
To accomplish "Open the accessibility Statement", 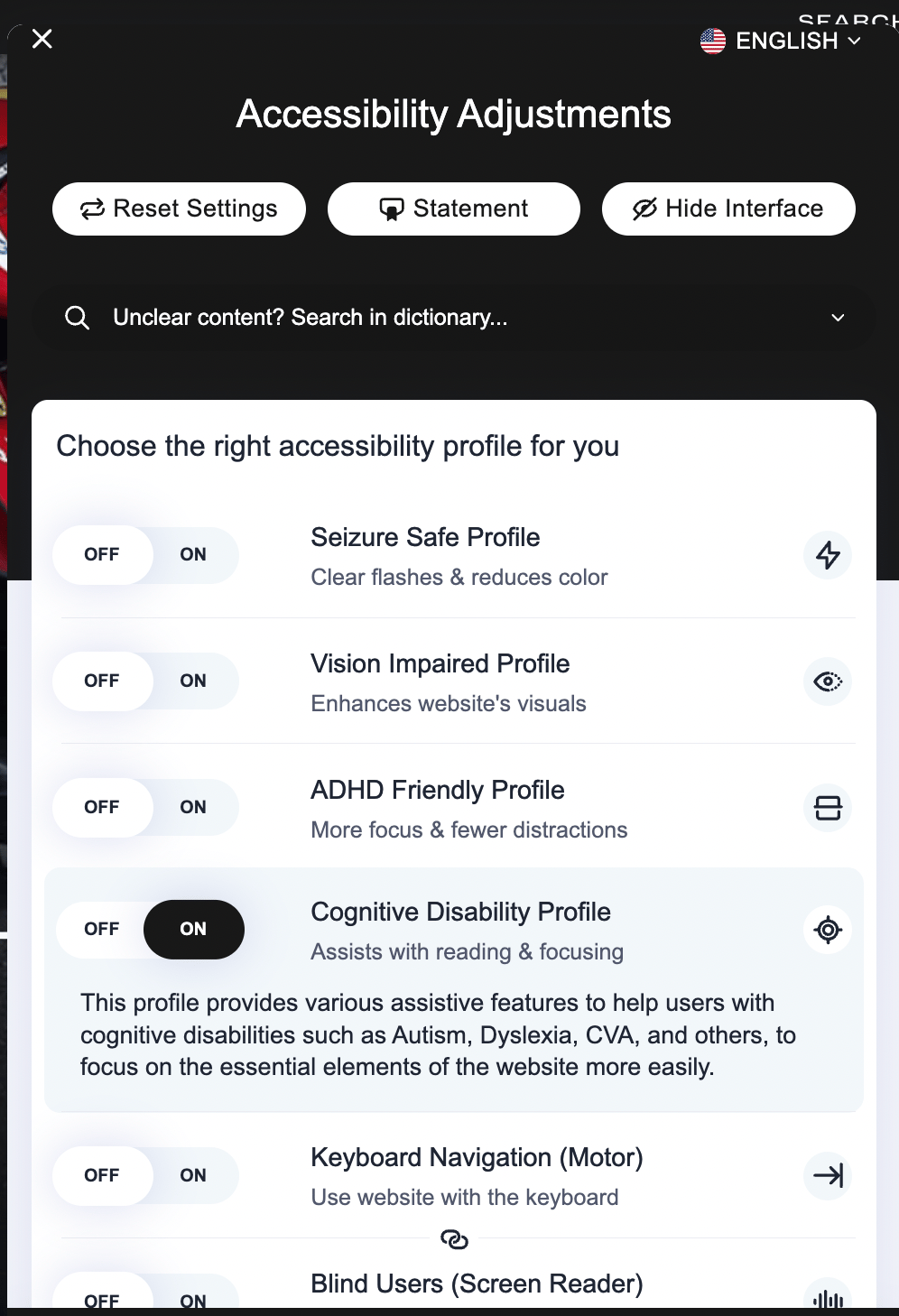I will click(453, 209).
